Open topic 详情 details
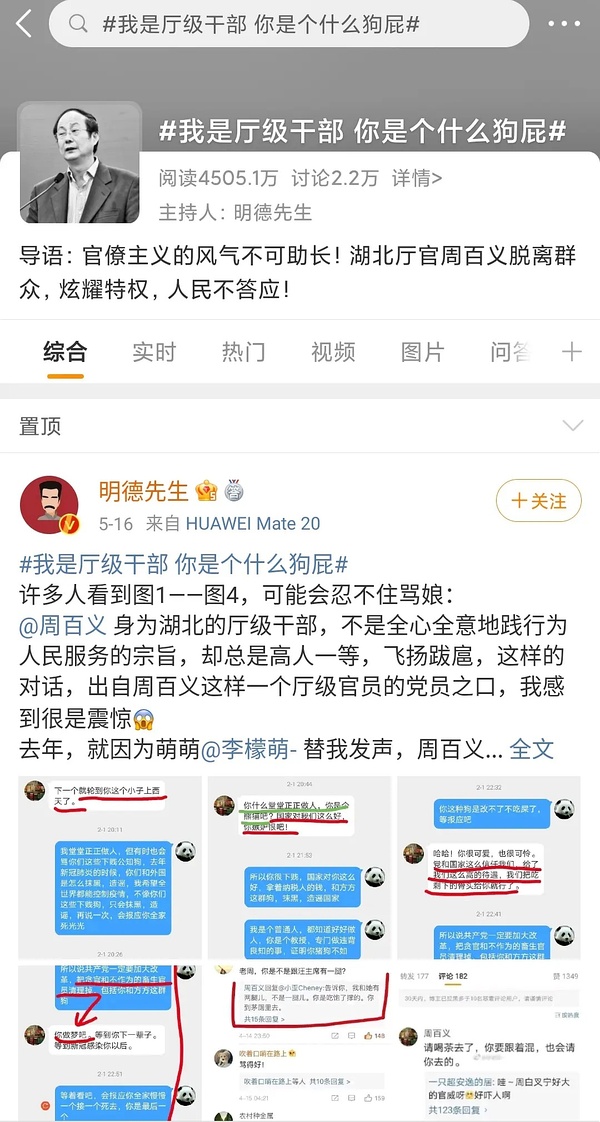The height and width of the screenshot is (1122, 600). (417, 179)
